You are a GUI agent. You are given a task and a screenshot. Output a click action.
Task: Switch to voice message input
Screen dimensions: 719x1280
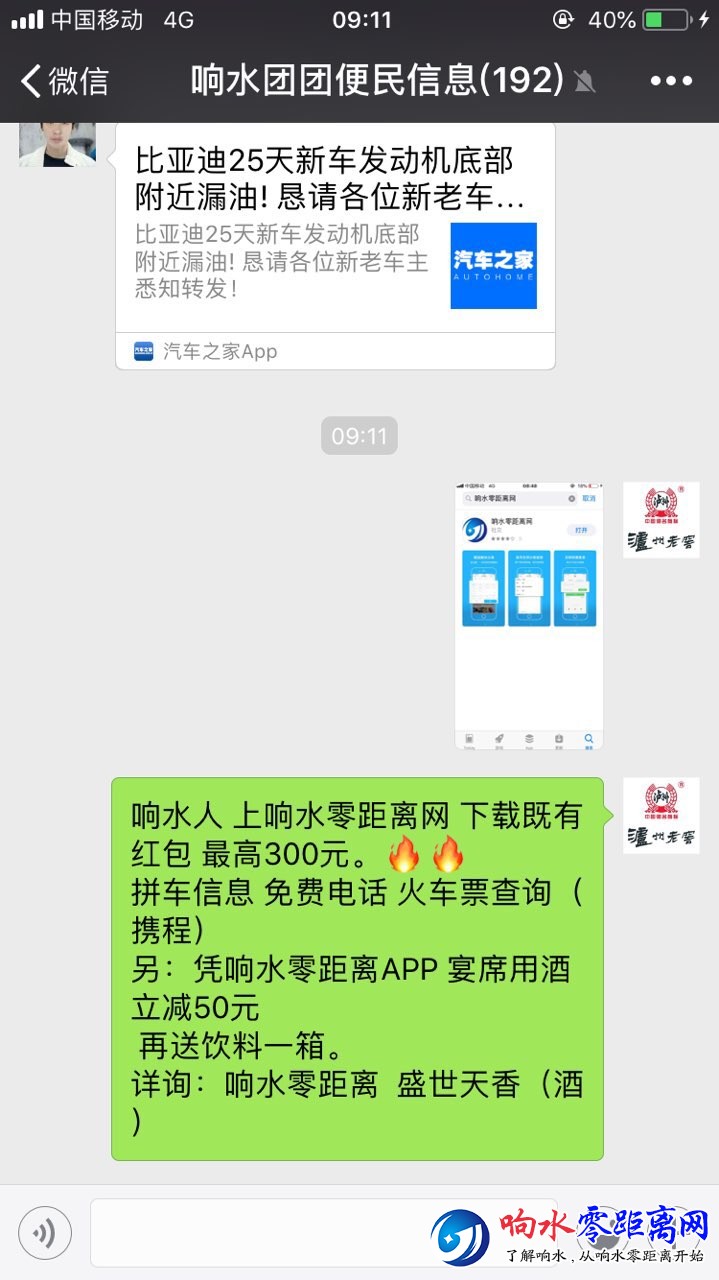tap(45, 1233)
